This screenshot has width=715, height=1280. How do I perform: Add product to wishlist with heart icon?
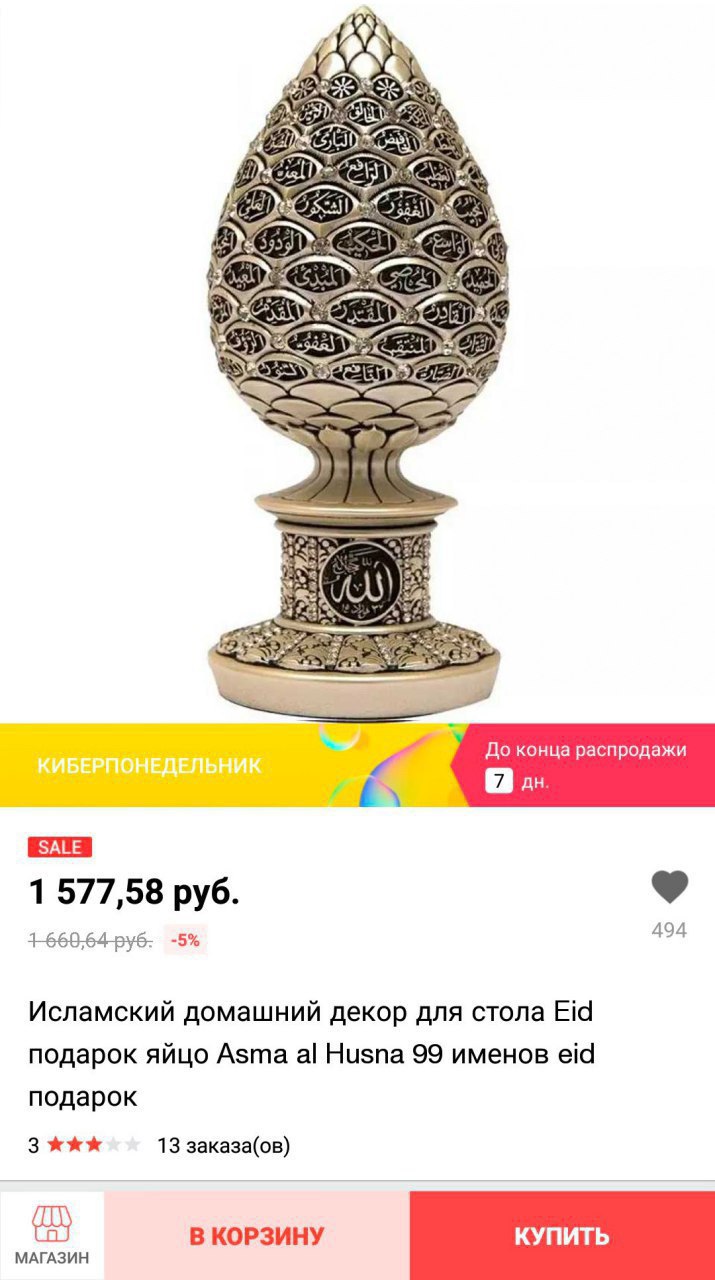pyautogui.click(x=669, y=887)
